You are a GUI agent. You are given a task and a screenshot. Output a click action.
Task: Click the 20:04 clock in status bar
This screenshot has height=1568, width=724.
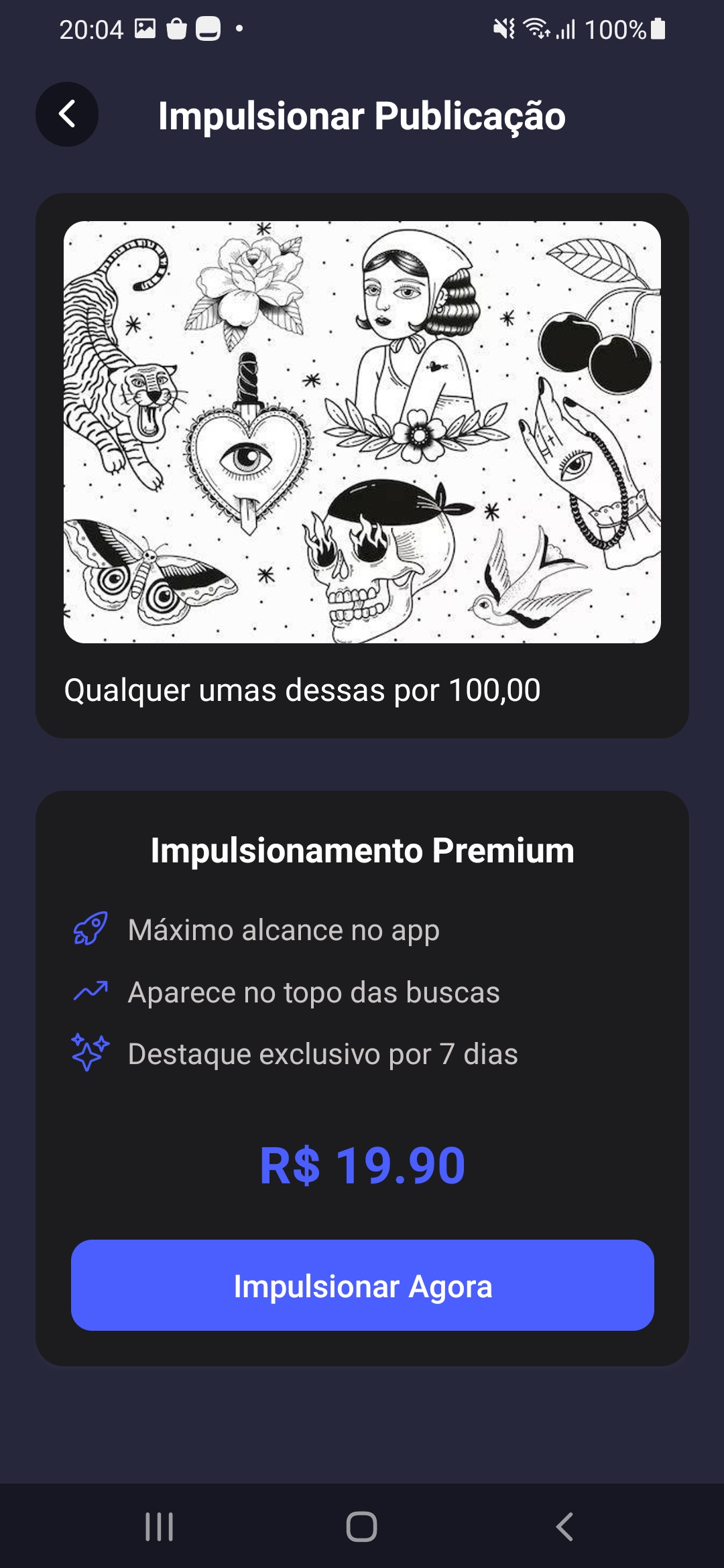(90, 28)
